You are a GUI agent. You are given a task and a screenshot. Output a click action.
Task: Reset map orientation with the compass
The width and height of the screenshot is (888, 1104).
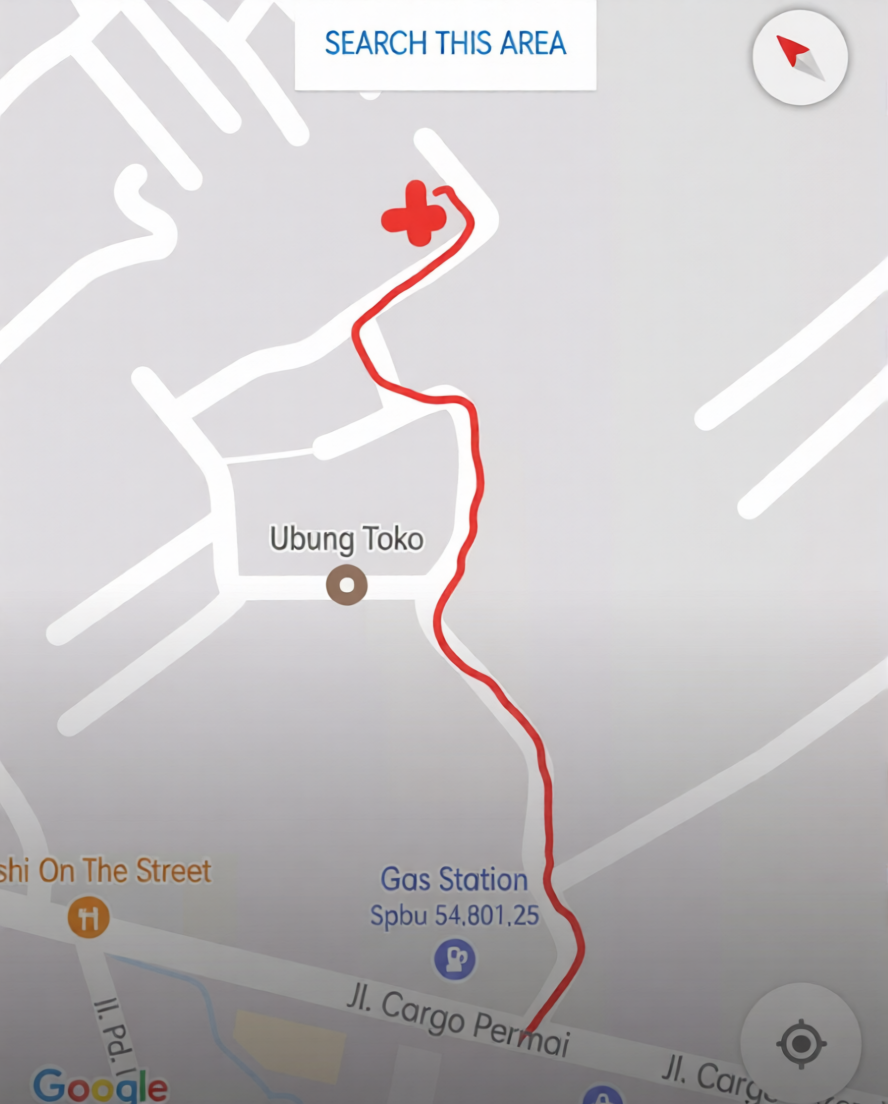click(800, 57)
